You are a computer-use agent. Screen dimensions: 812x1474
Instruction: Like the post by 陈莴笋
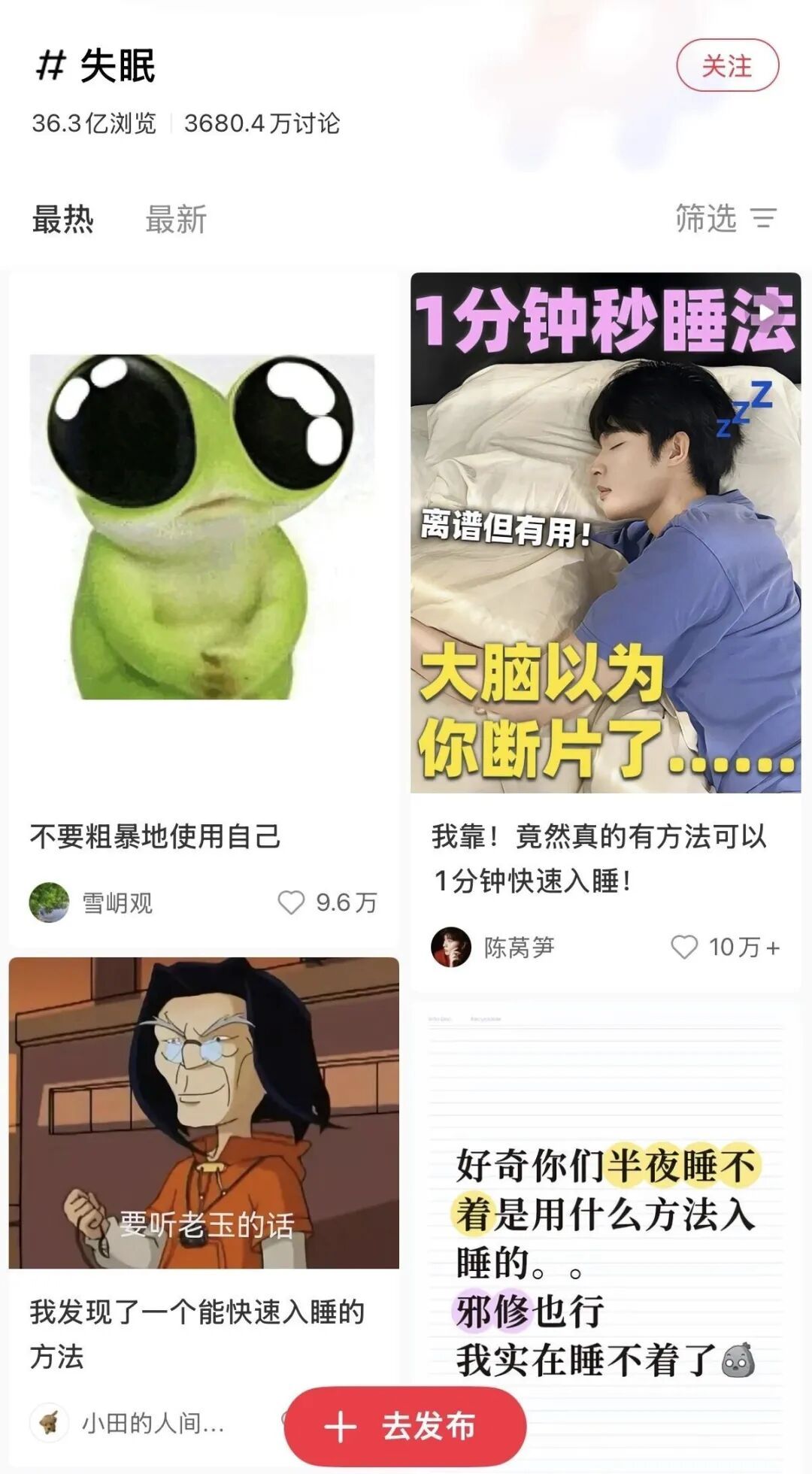[684, 947]
